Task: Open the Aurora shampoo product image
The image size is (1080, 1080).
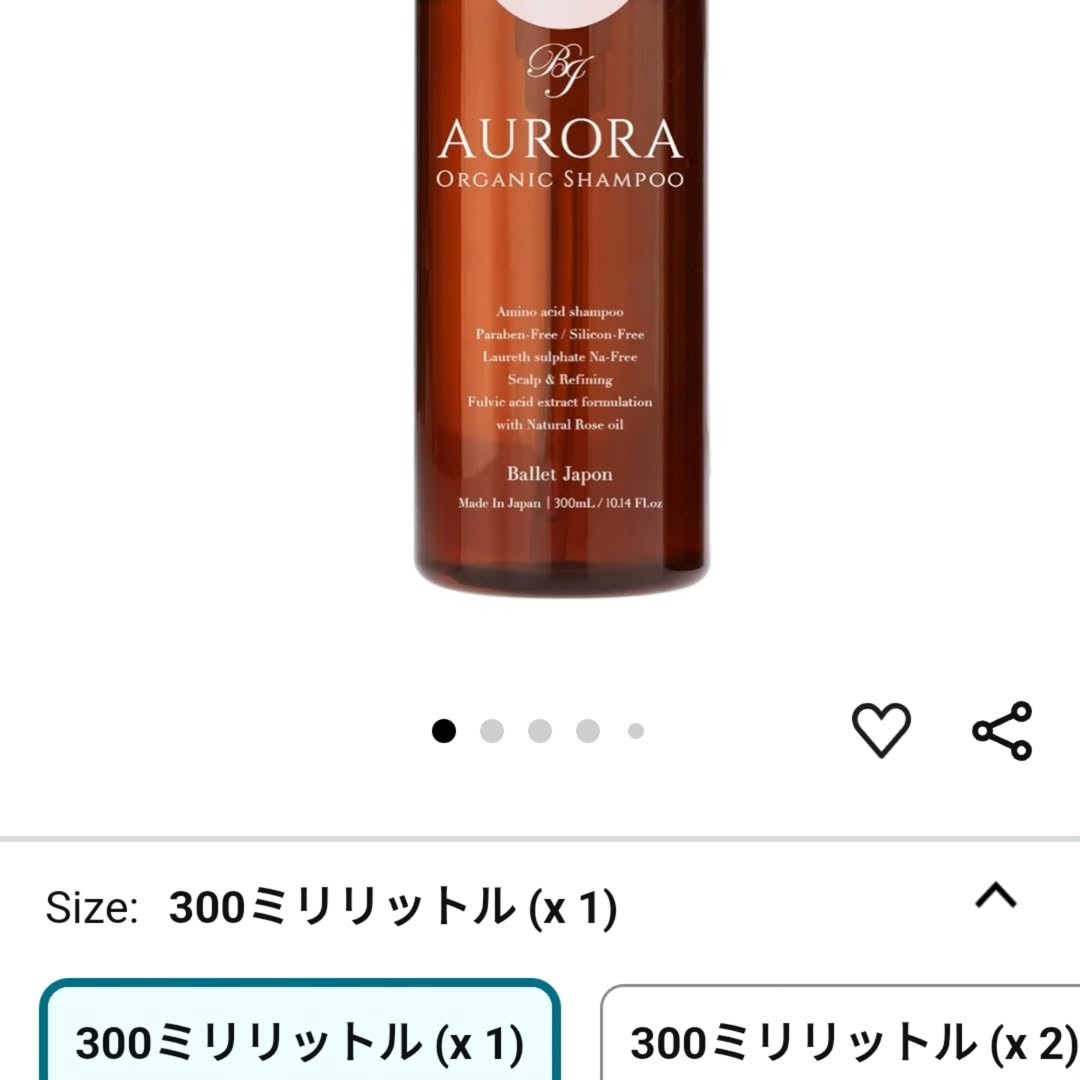Action: click(x=561, y=300)
